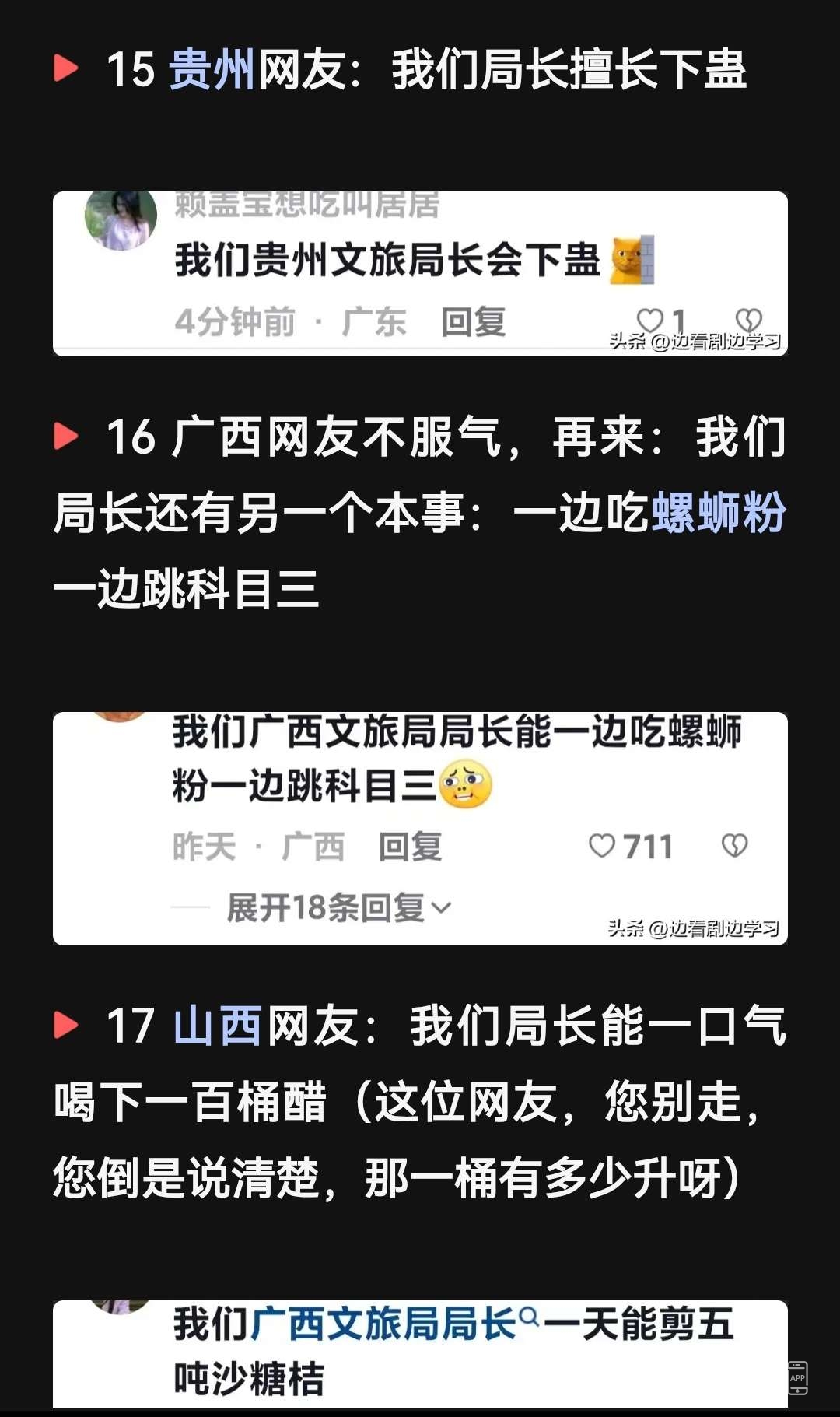
Task: View the 广西文旅局 螺蛳粉 comment image
Action: (420, 828)
